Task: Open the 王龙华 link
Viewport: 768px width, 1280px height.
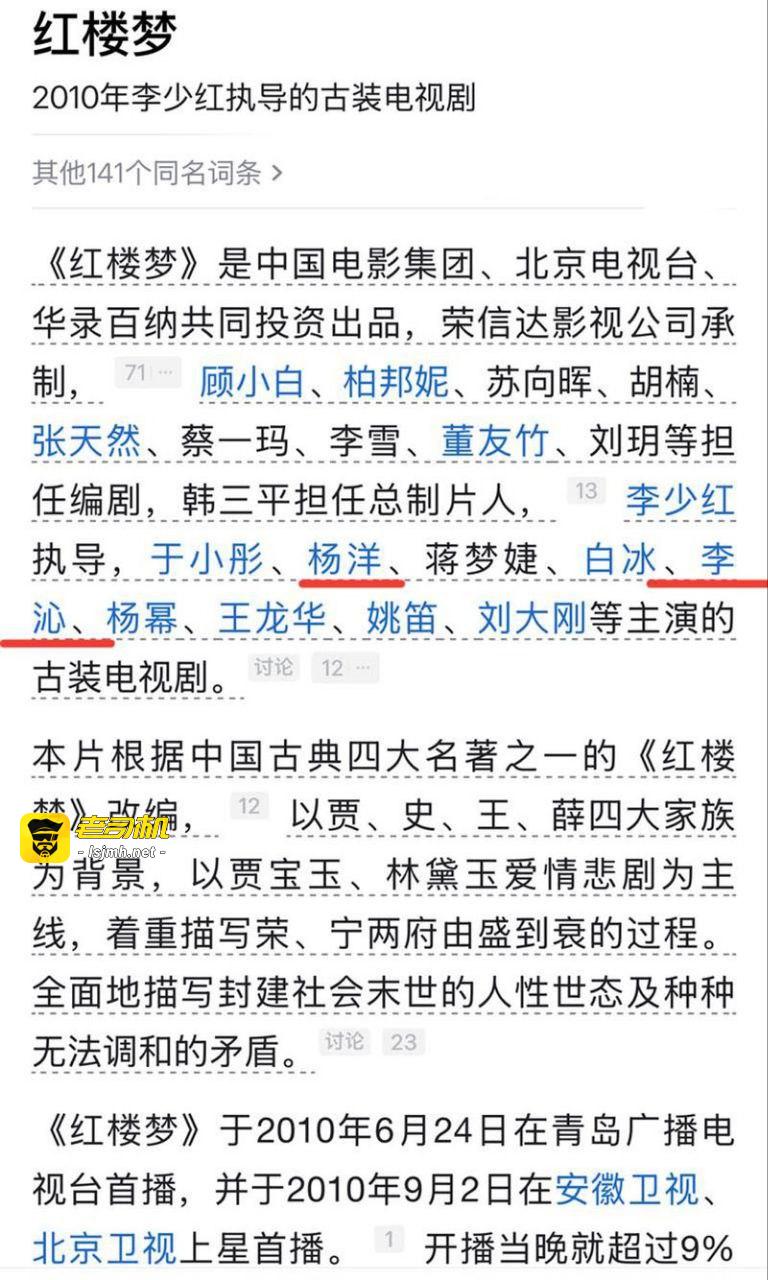Action: (x=272, y=619)
